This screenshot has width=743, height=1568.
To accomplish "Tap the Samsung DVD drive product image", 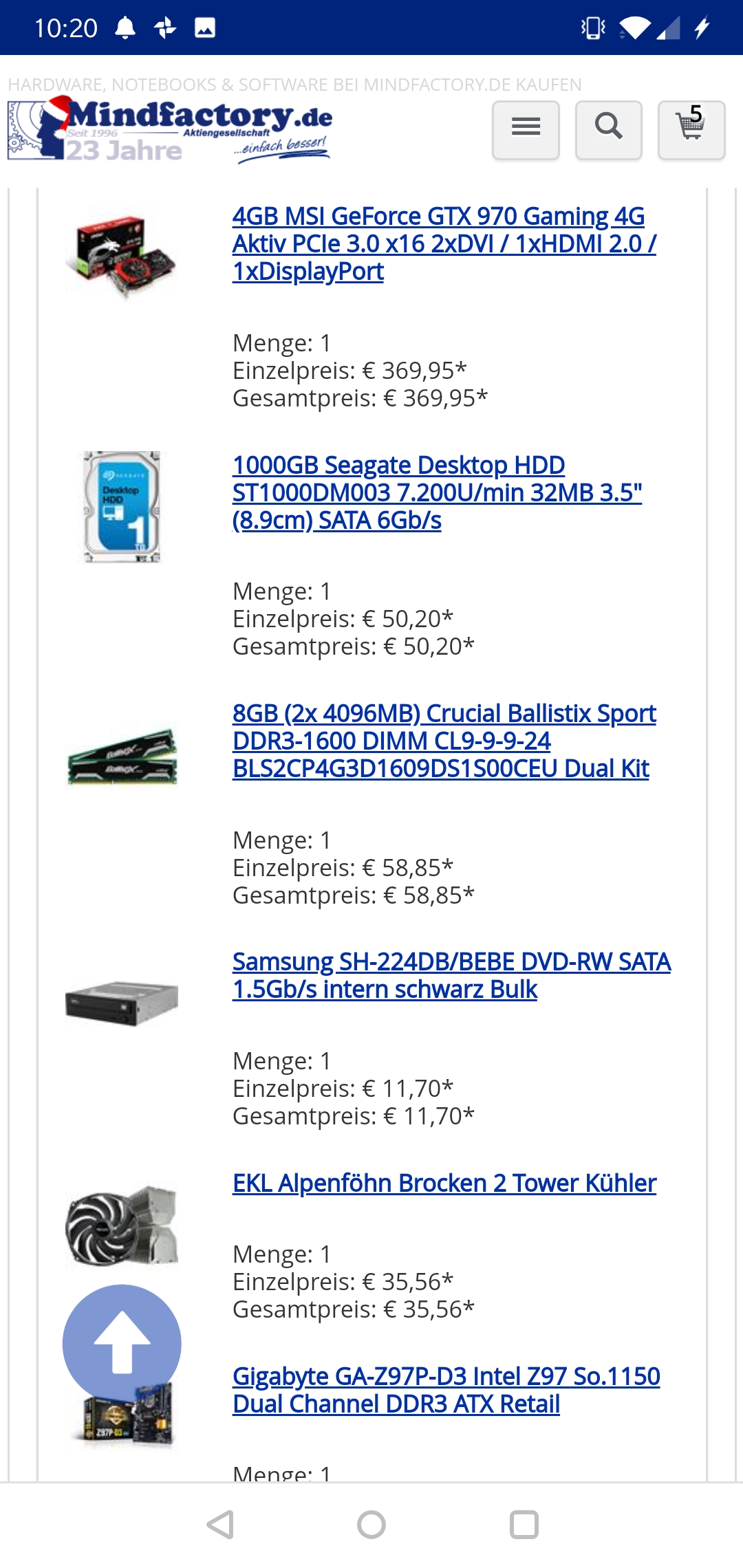I will [122, 1003].
